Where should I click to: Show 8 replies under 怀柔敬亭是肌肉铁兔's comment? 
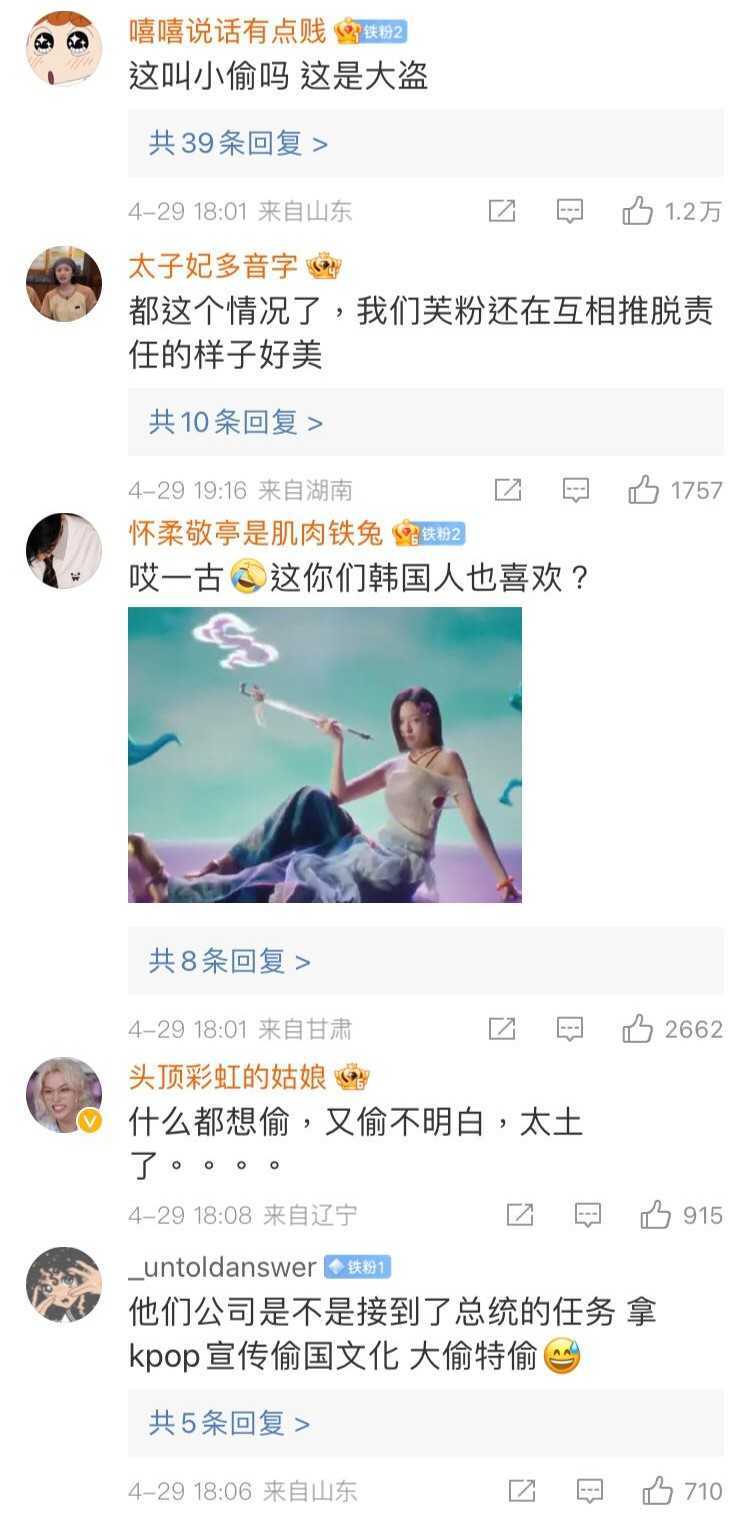230,961
